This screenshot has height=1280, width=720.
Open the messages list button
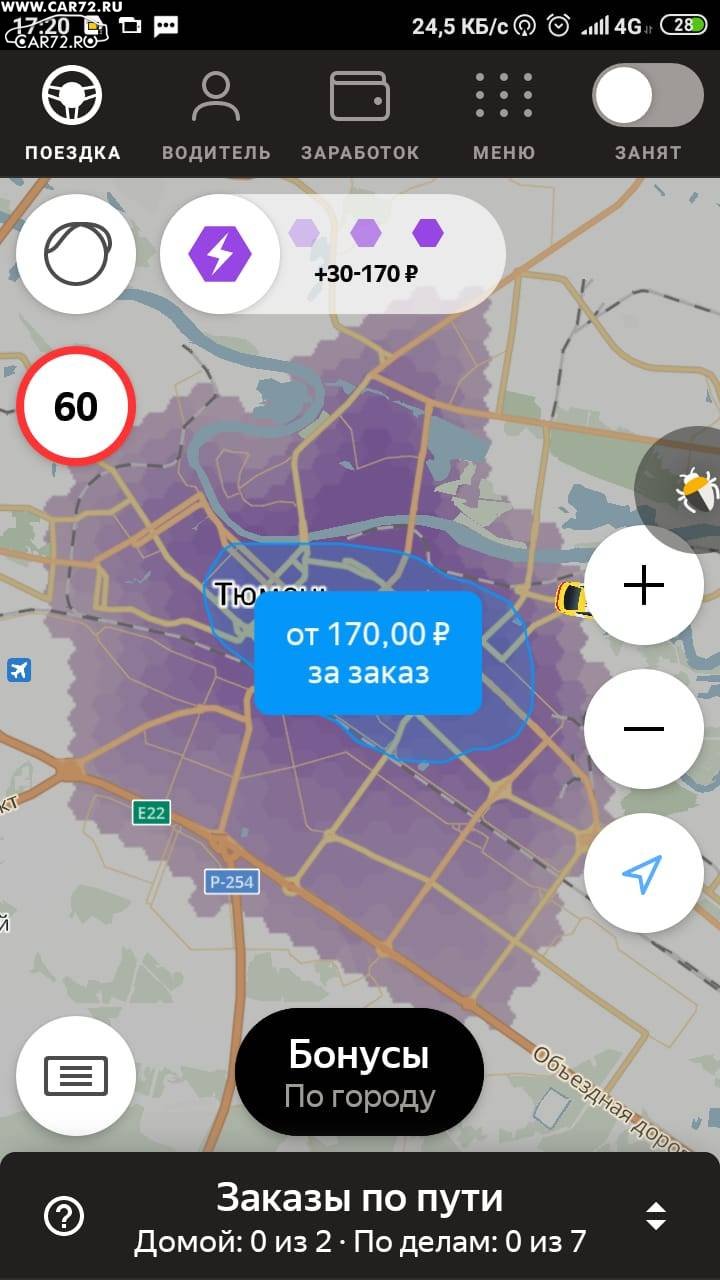pos(76,1076)
